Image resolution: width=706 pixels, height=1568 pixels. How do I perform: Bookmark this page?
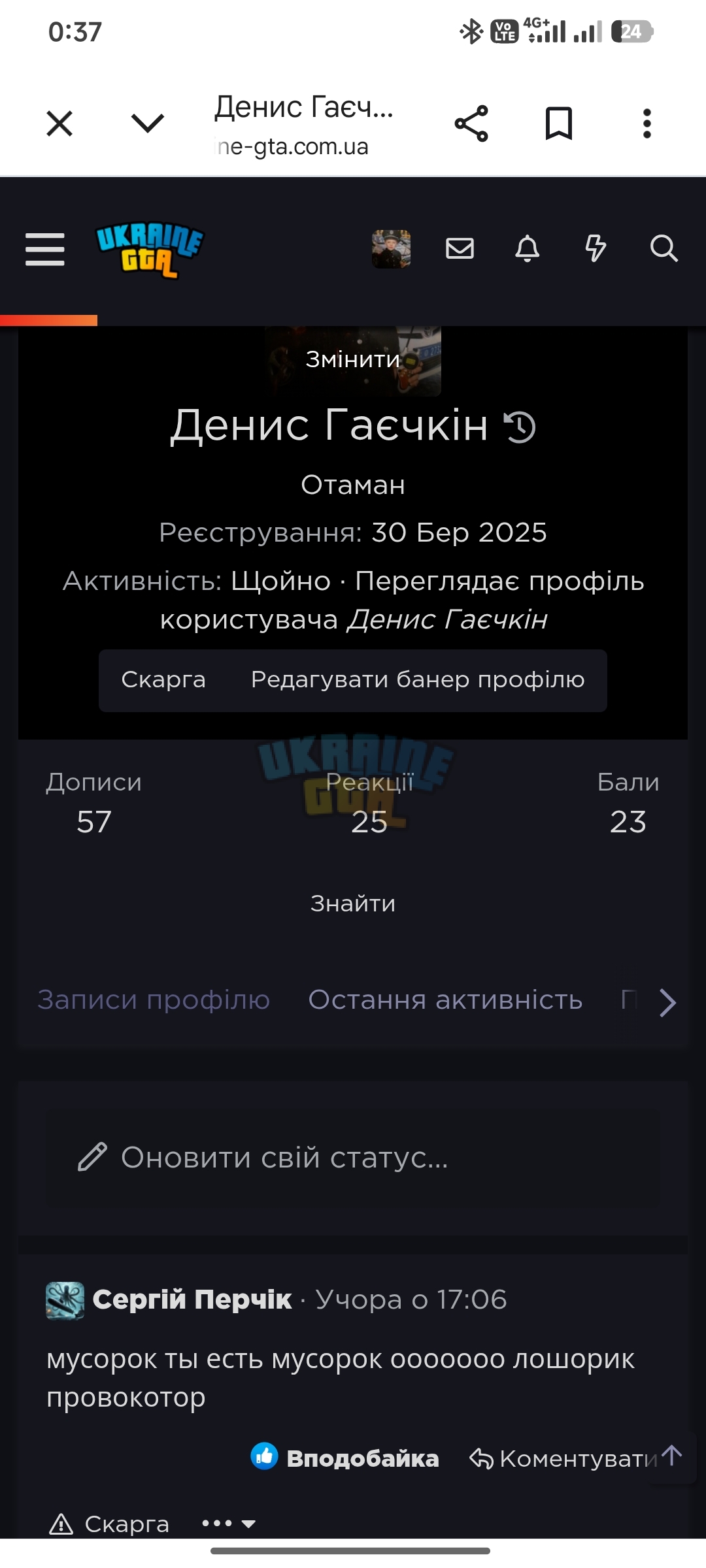click(x=559, y=123)
